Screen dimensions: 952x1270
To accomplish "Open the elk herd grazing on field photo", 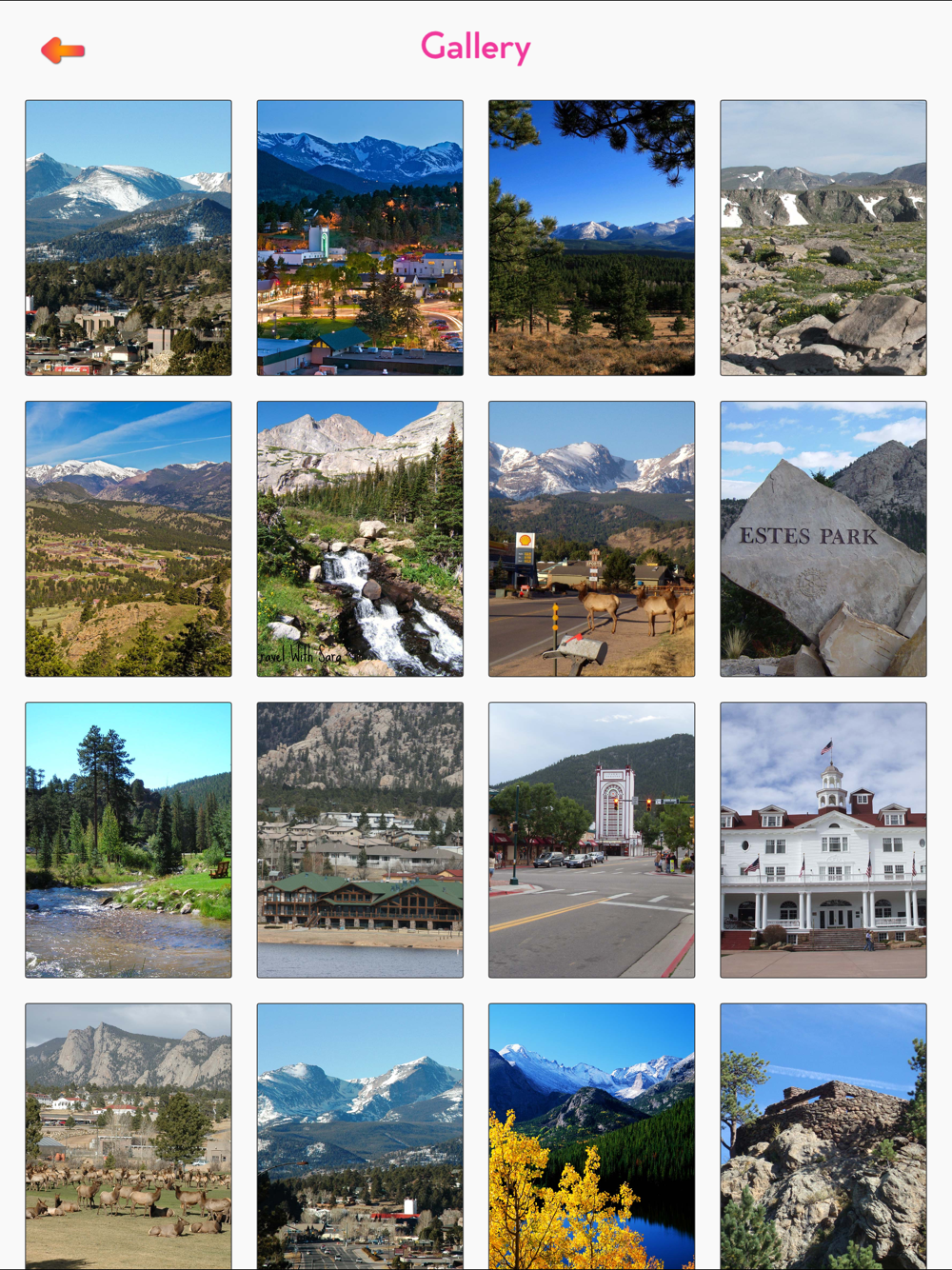I will [129, 1135].
